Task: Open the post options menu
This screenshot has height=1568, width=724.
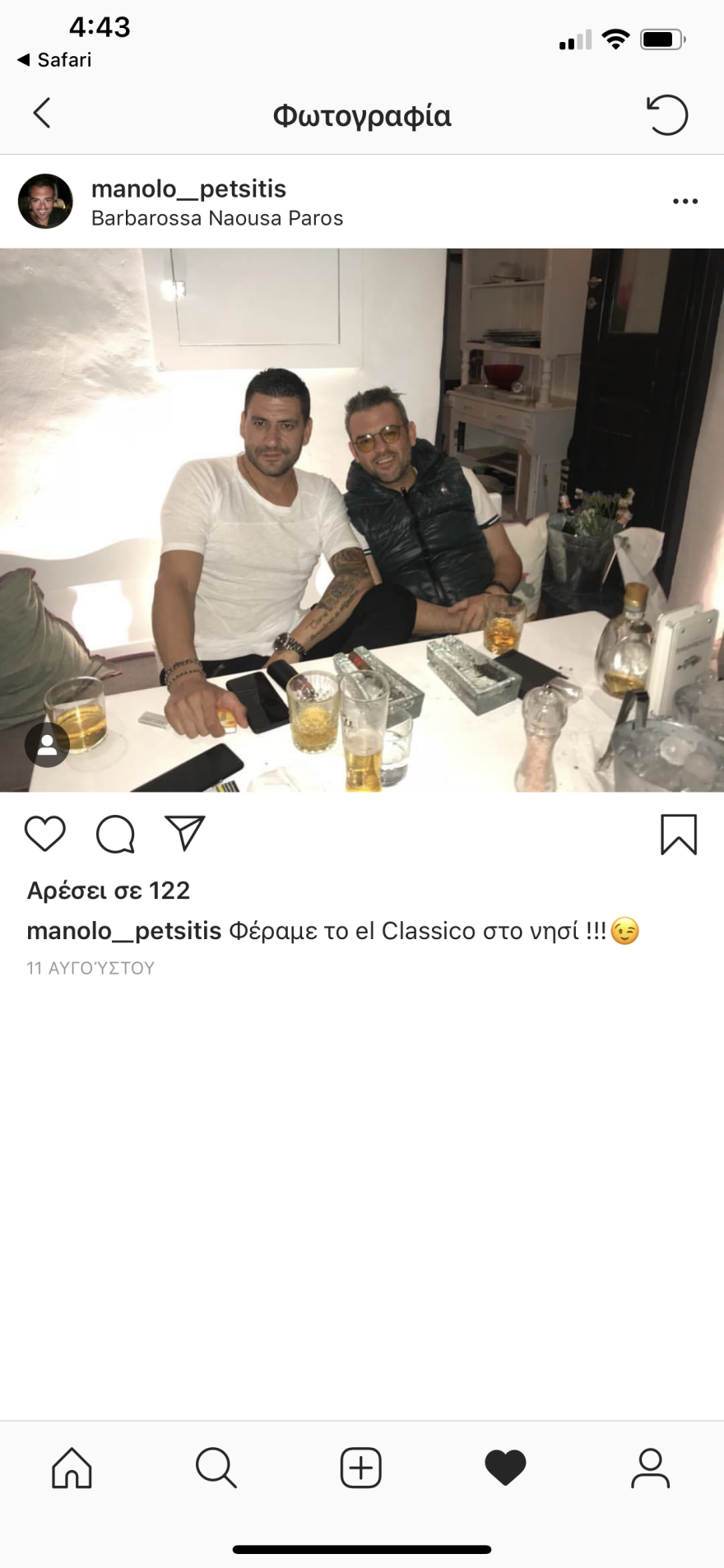Action: tap(685, 202)
